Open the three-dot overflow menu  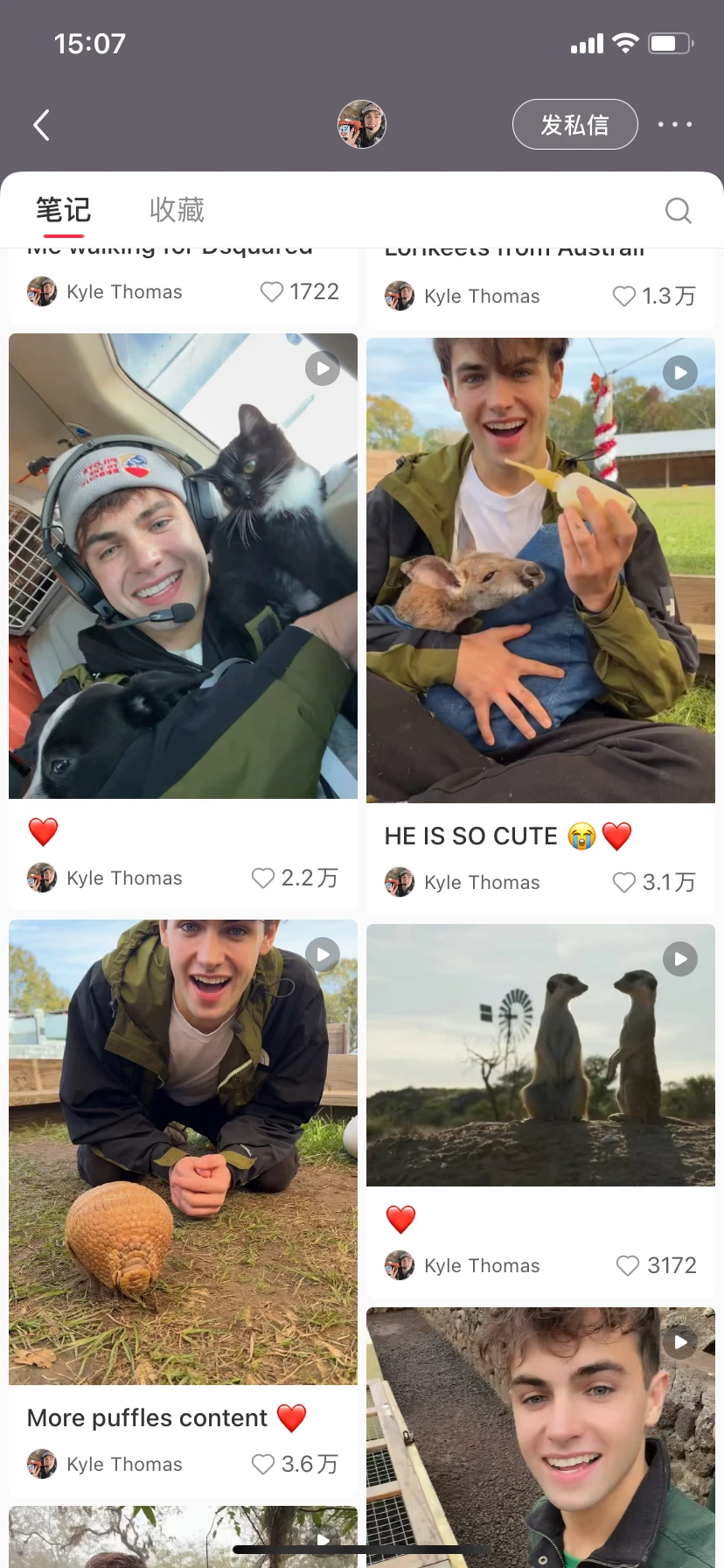pyautogui.click(x=675, y=124)
